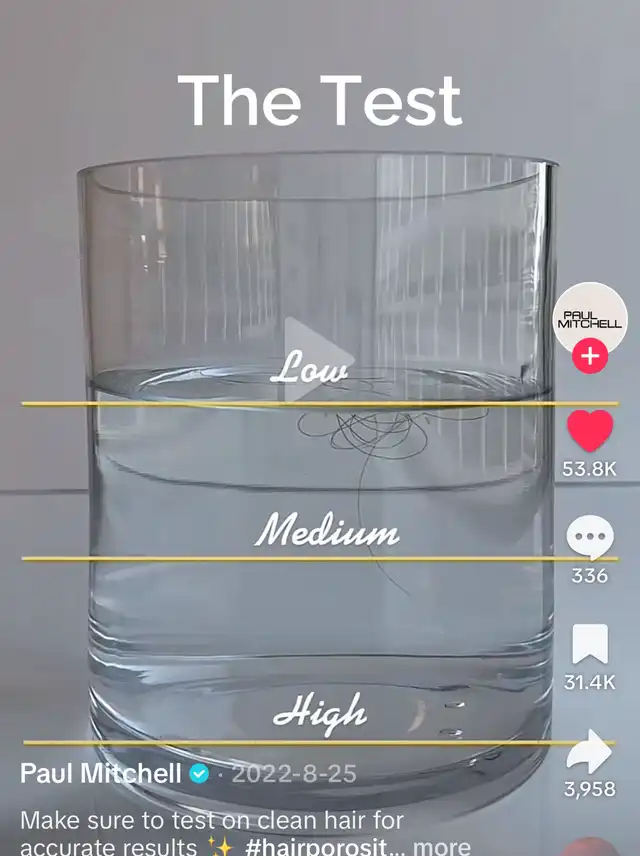
Task: Expand the caption with 'more'
Action: [442, 846]
